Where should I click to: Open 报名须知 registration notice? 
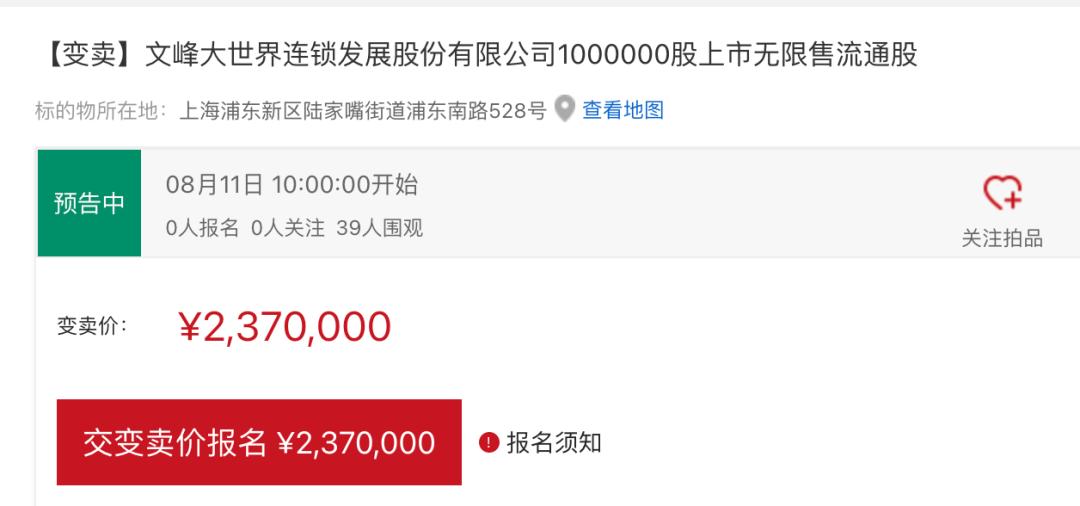pyautogui.click(x=540, y=442)
